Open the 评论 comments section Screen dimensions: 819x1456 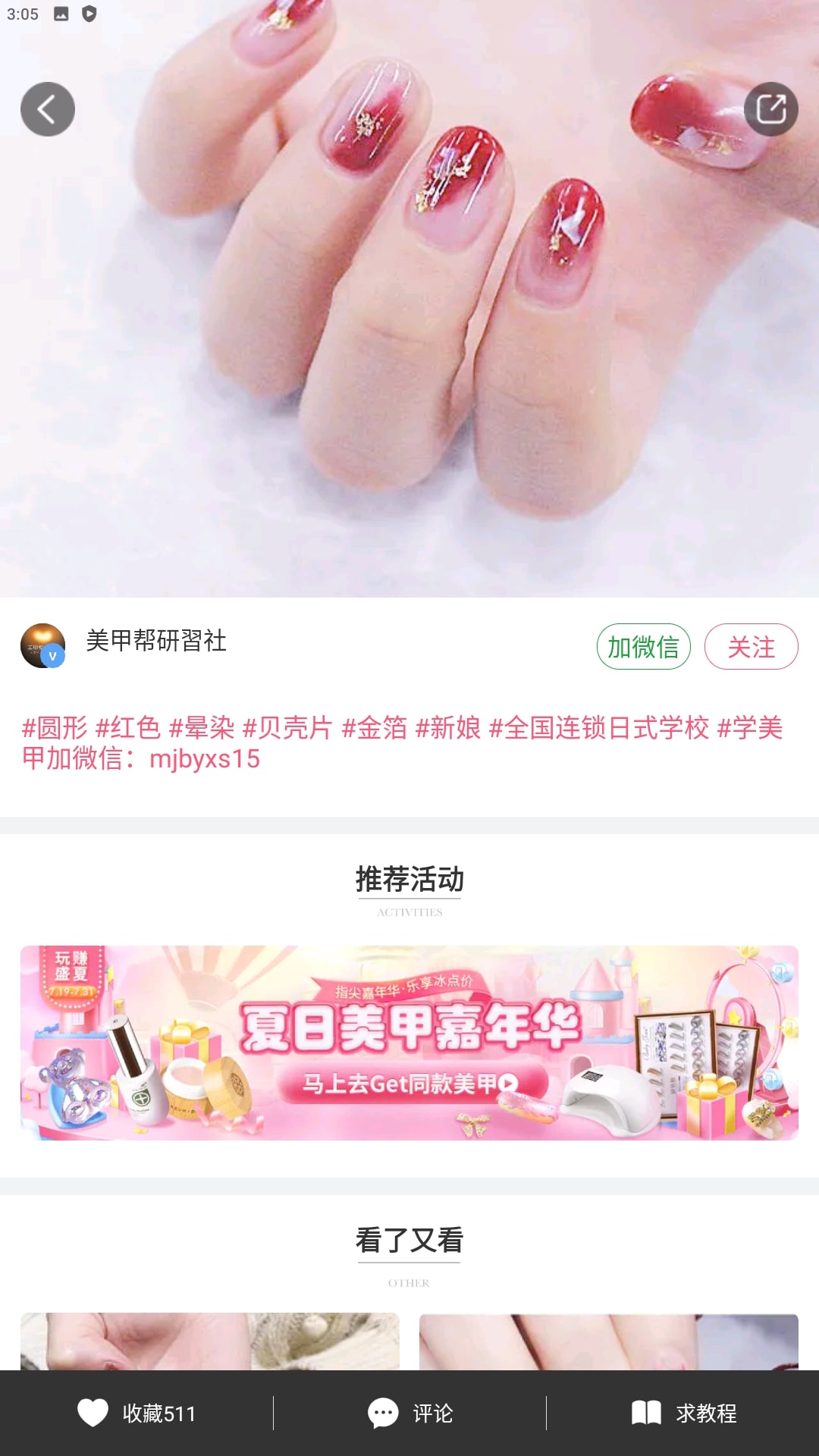click(x=409, y=1413)
